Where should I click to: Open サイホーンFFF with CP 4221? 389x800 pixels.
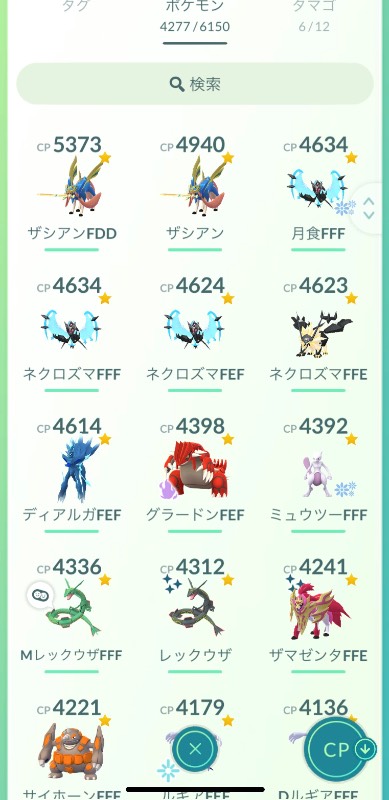[x=71, y=749]
